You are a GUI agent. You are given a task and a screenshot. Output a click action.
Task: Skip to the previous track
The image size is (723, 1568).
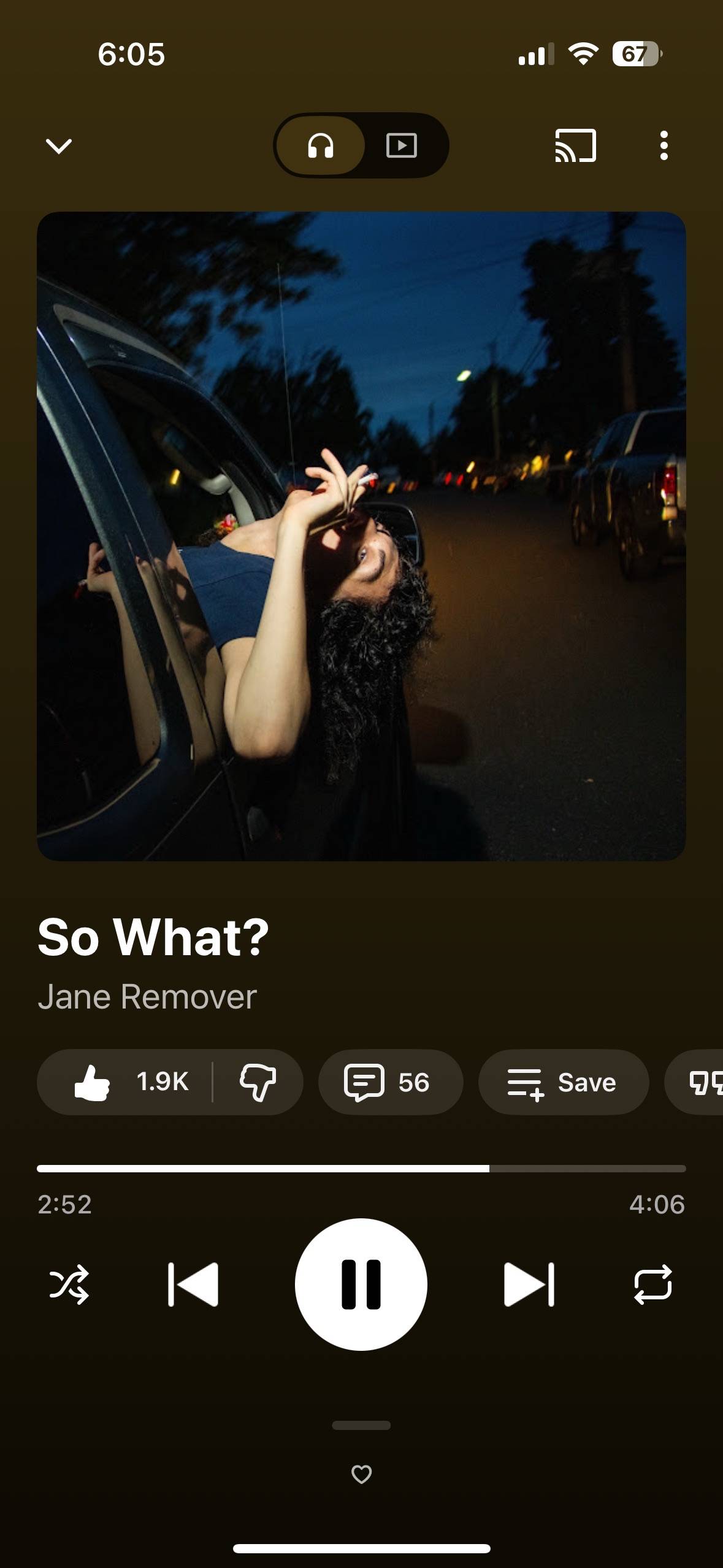point(193,1285)
